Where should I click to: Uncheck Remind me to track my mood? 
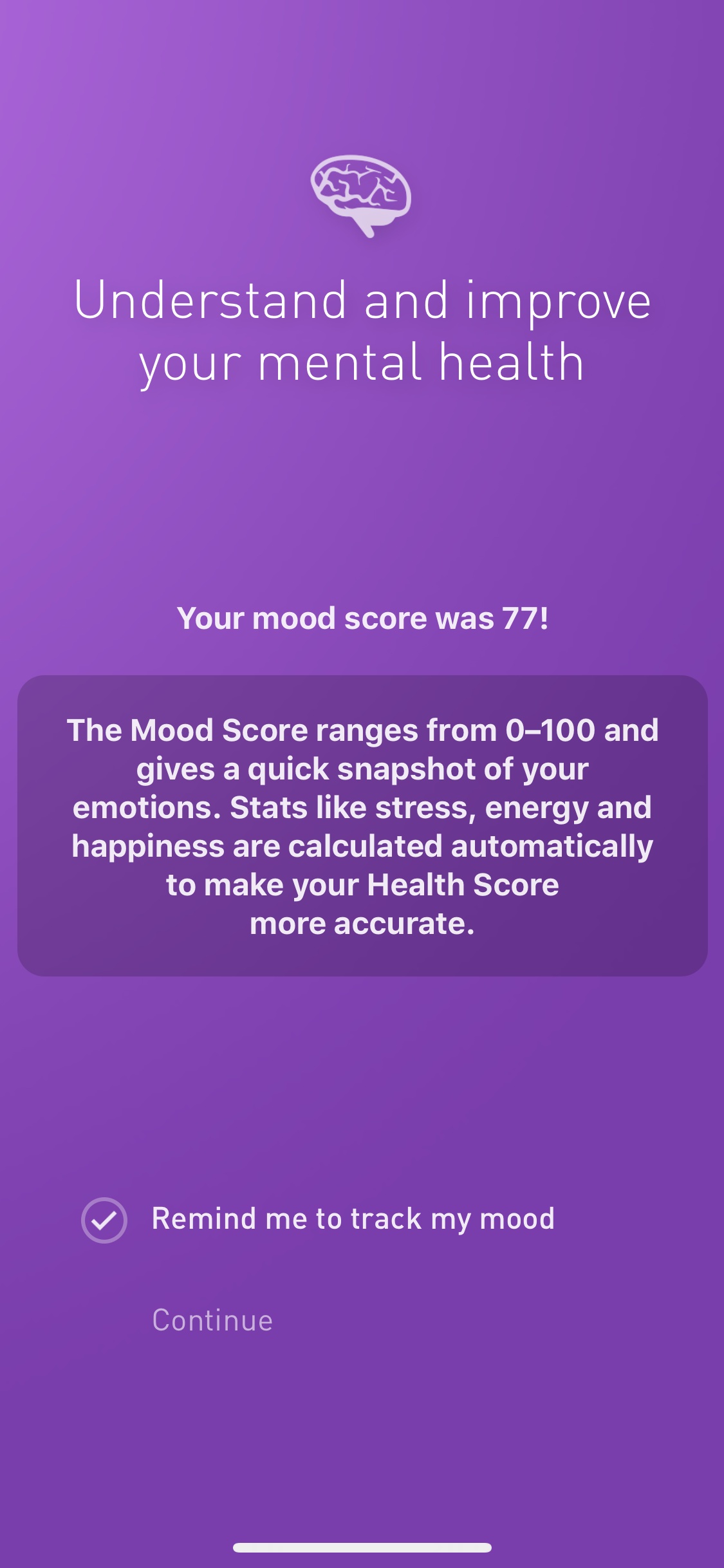pos(104,1220)
